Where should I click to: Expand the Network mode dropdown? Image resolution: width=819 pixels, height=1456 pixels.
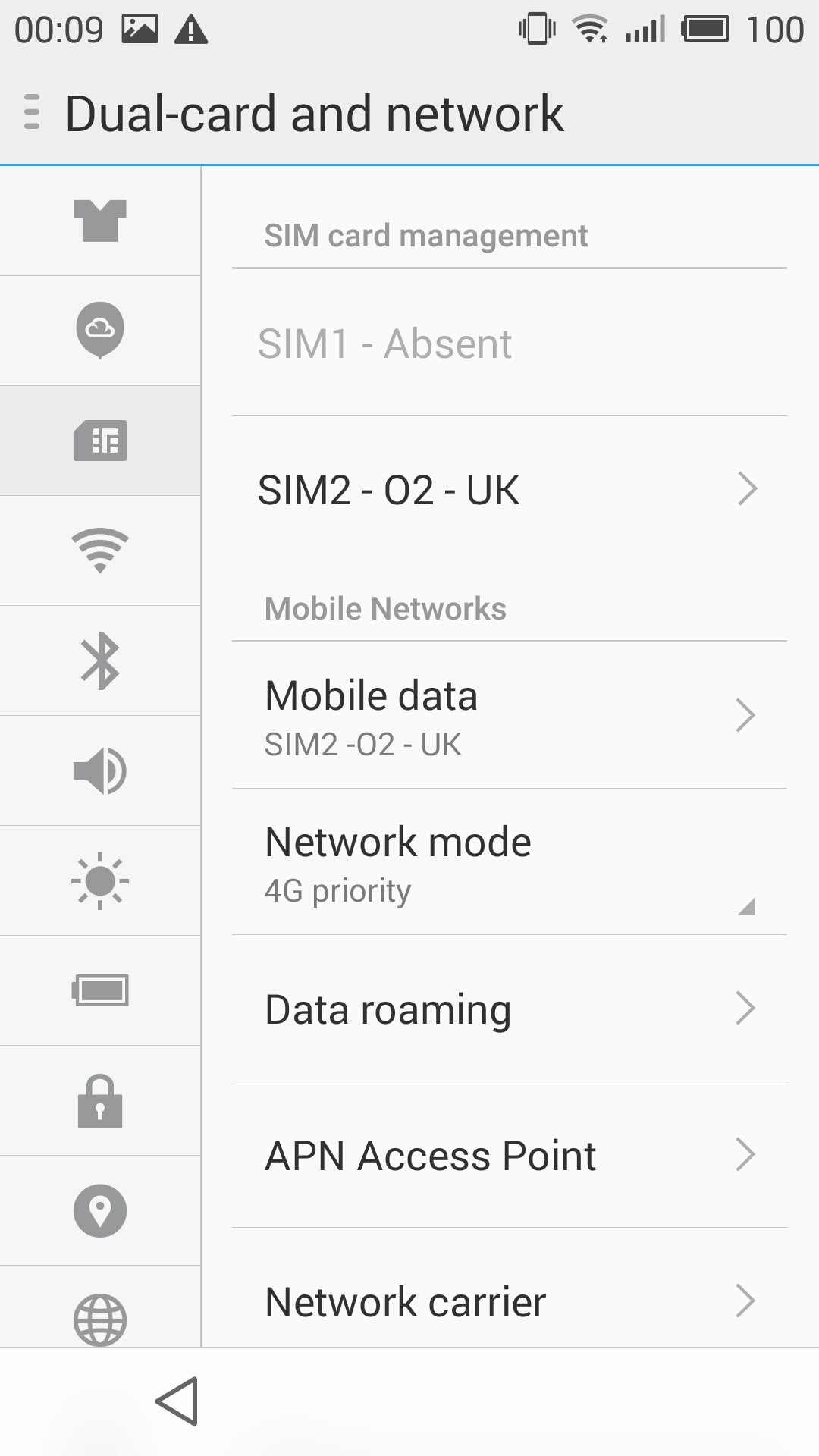coord(510,862)
